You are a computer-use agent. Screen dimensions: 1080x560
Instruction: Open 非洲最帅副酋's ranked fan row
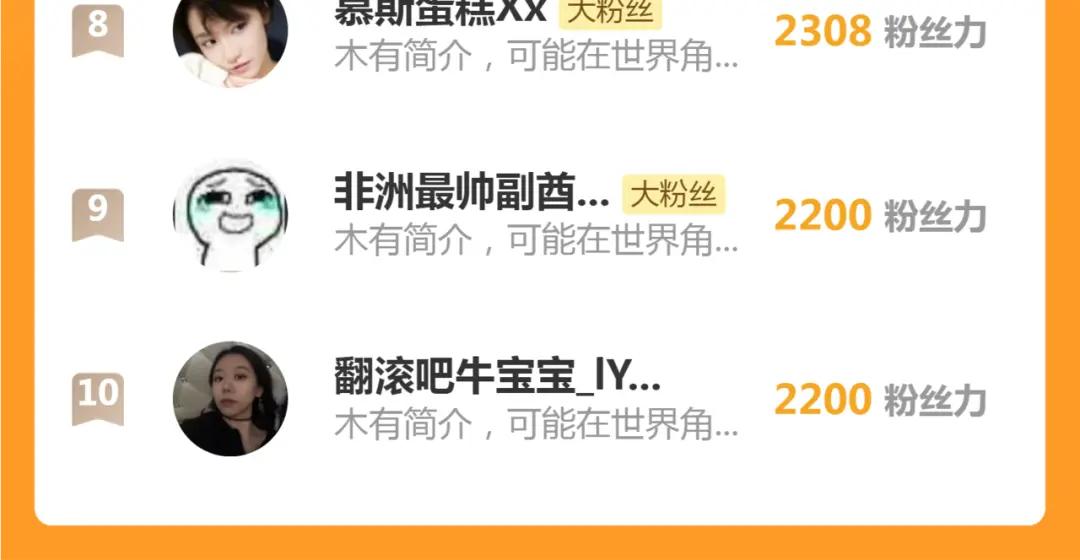540,215
